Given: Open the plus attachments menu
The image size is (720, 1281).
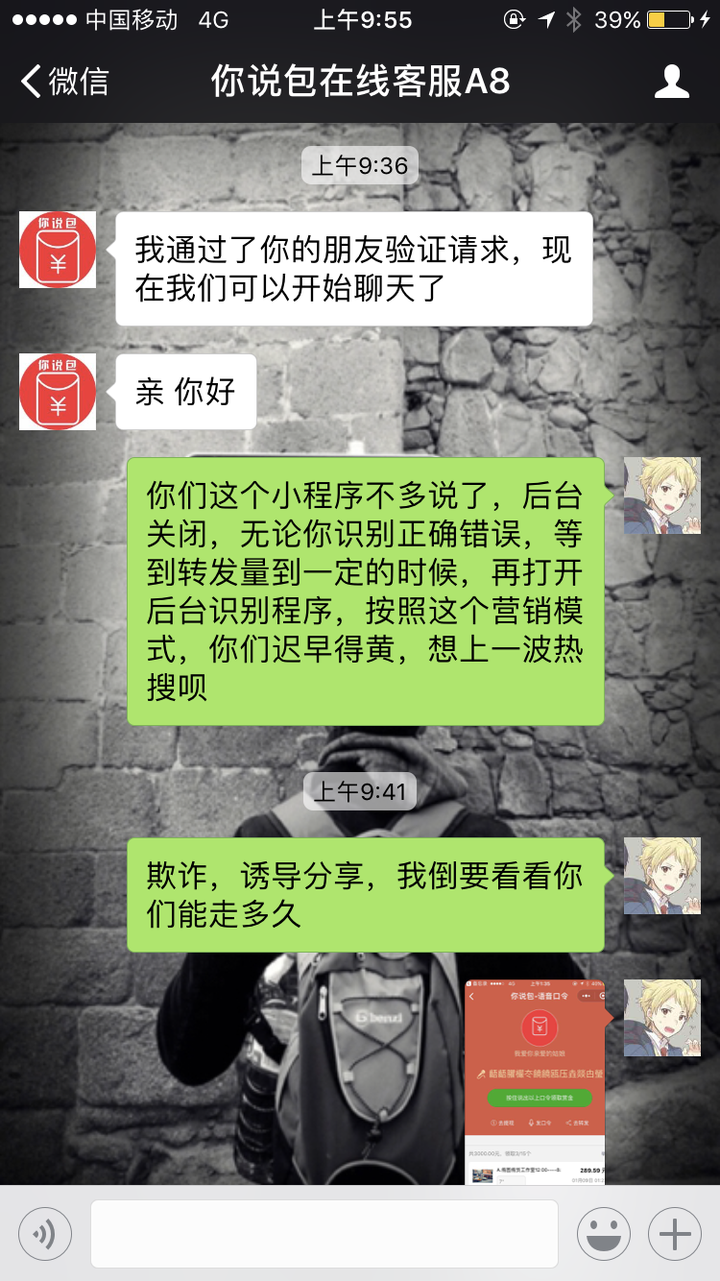Looking at the screenshot, I should click(x=675, y=1234).
